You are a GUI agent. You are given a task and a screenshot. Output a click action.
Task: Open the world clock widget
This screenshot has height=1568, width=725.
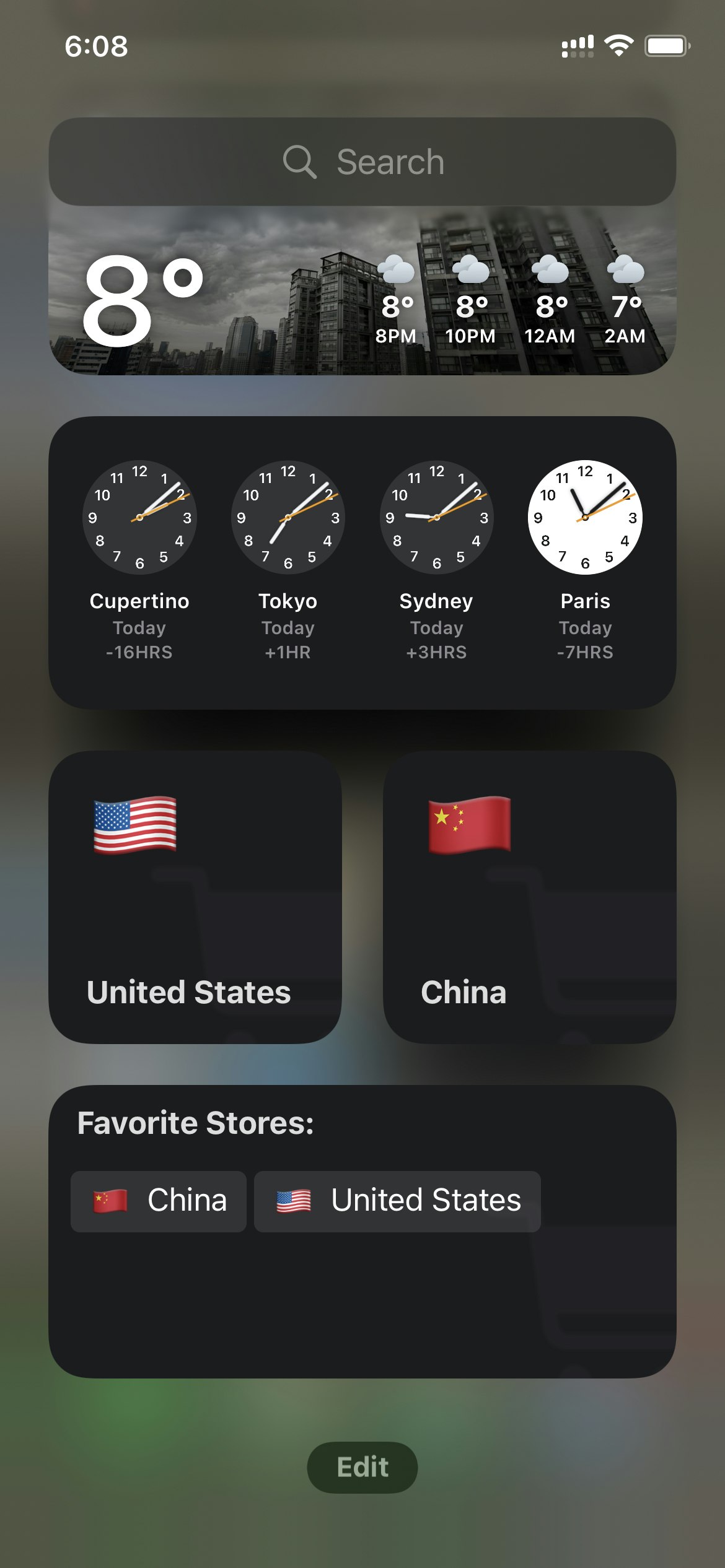click(x=362, y=562)
